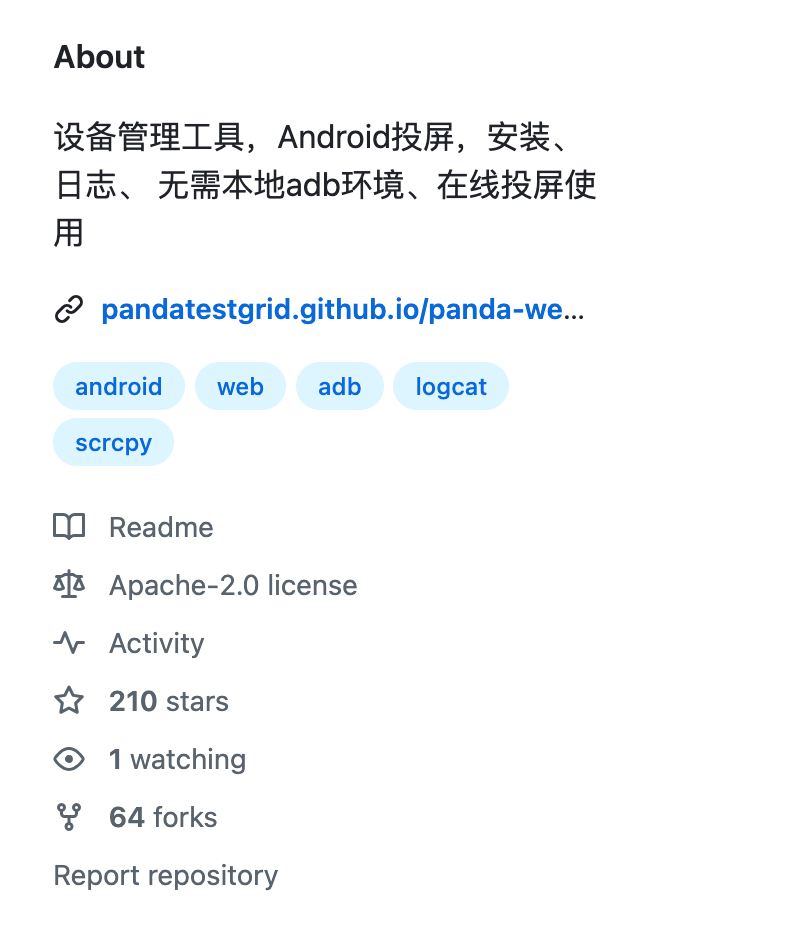View the Apache-2.0 license
Image resolution: width=792 pixels, height=926 pixels.
232,585
